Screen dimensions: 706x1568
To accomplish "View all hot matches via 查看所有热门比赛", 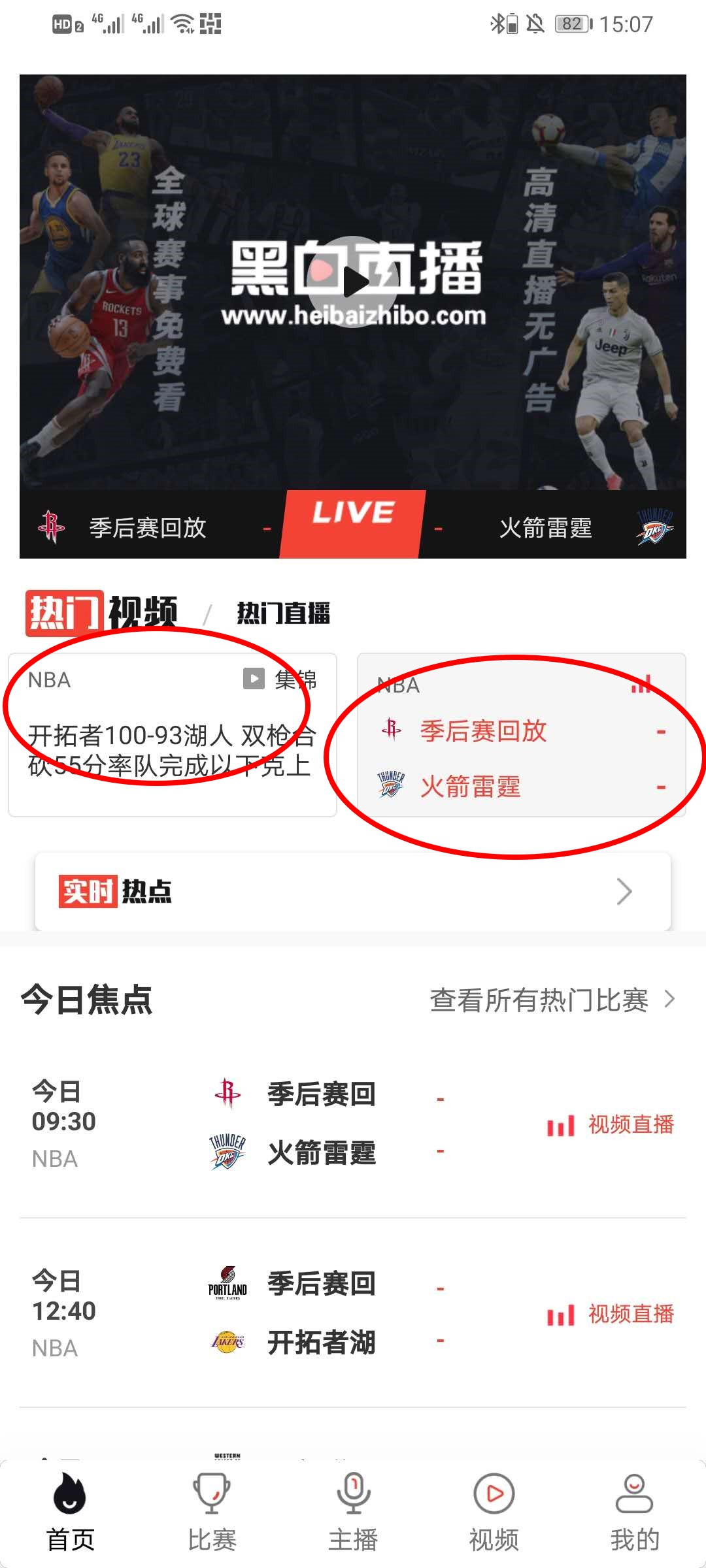I will coord(552,1000).
